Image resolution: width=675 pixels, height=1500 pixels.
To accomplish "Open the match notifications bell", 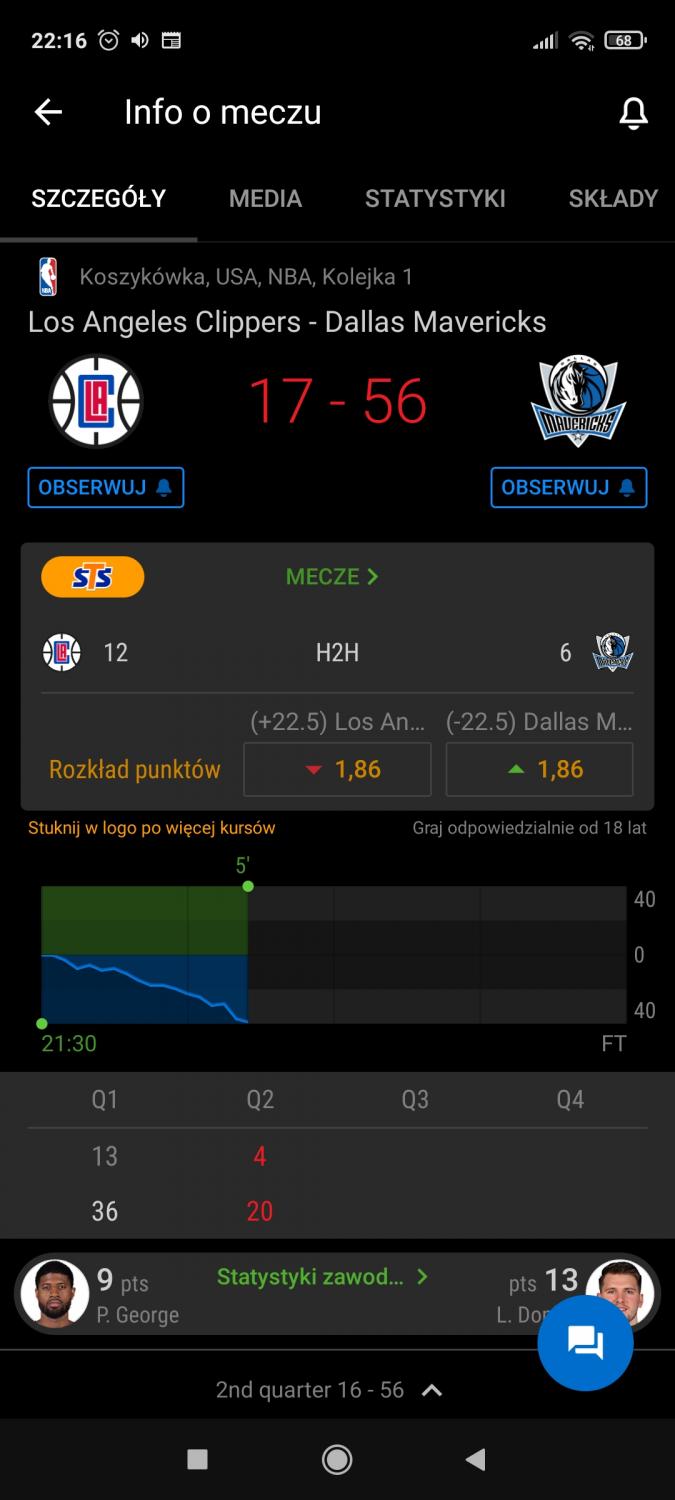I will 633,114.
